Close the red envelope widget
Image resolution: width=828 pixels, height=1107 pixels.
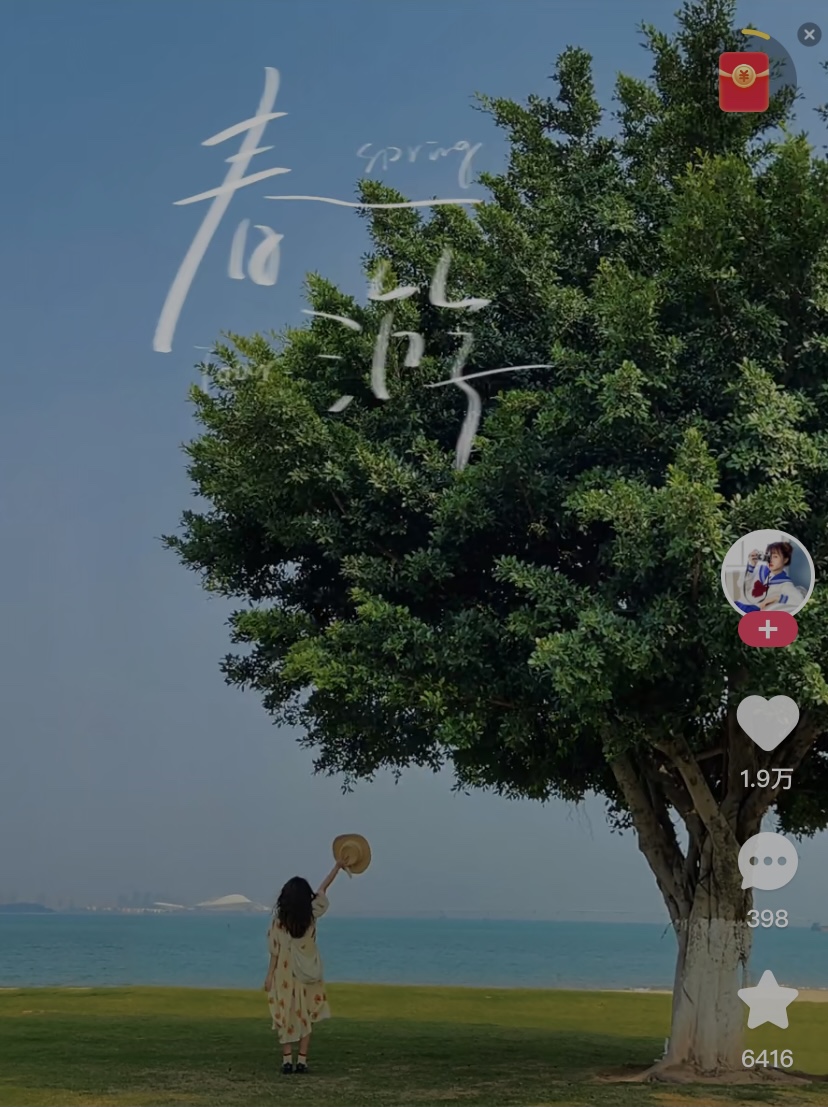(x=809, y=34)
